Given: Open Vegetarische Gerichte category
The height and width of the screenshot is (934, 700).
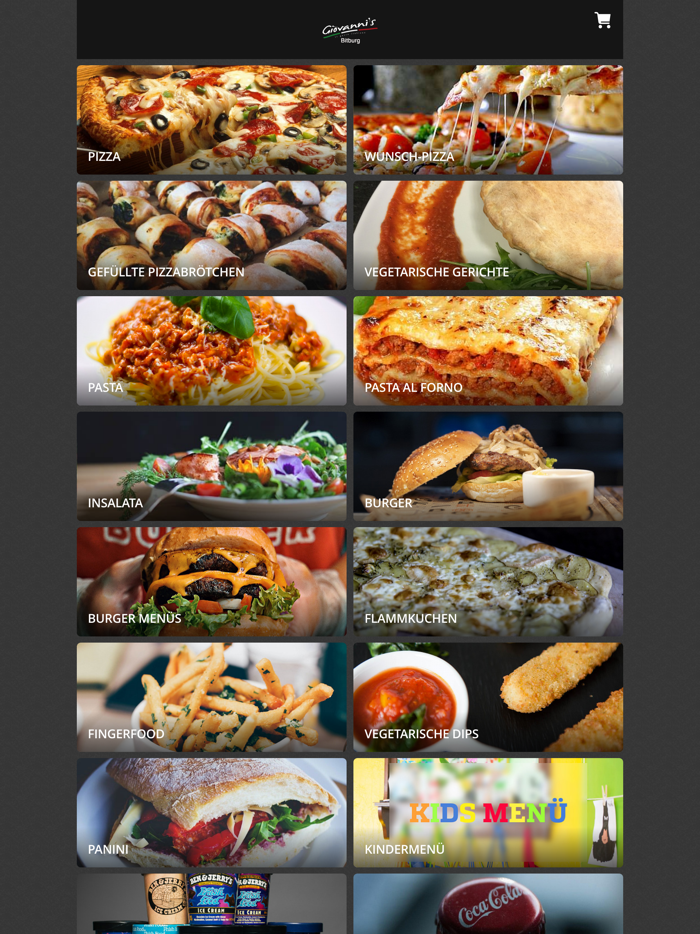Looking at the screenshot, I should (x=488, y=235).
